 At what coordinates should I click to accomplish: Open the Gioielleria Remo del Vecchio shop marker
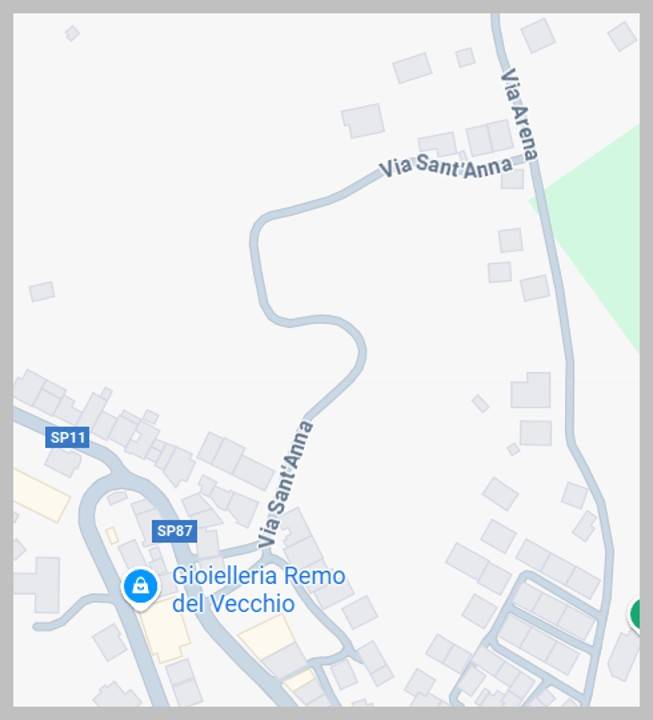(x=141, y=586)
